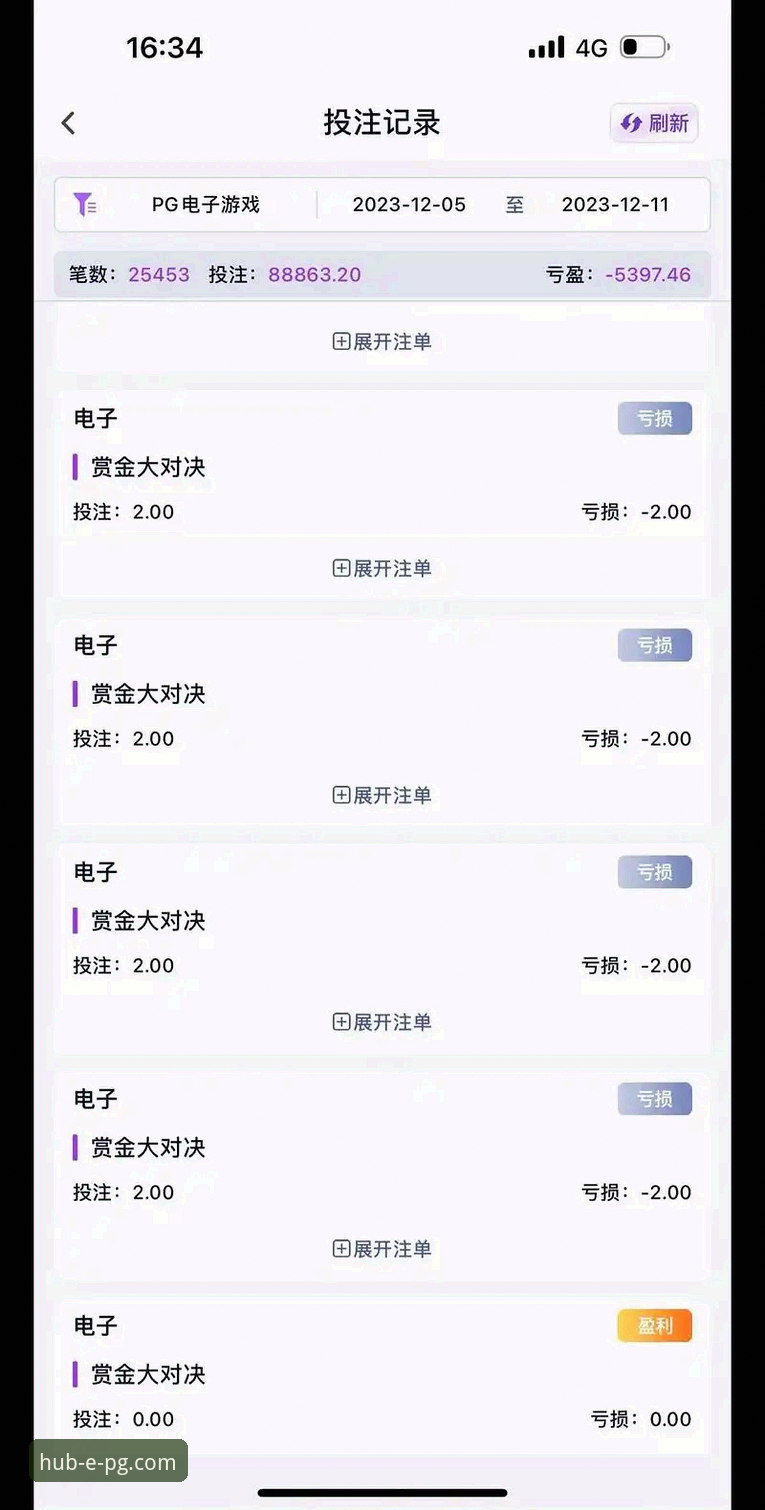This screenshot has width=765, height=1510.
Task: Click the 亏损 badge on the first record
Action: [x=654, y=418]
